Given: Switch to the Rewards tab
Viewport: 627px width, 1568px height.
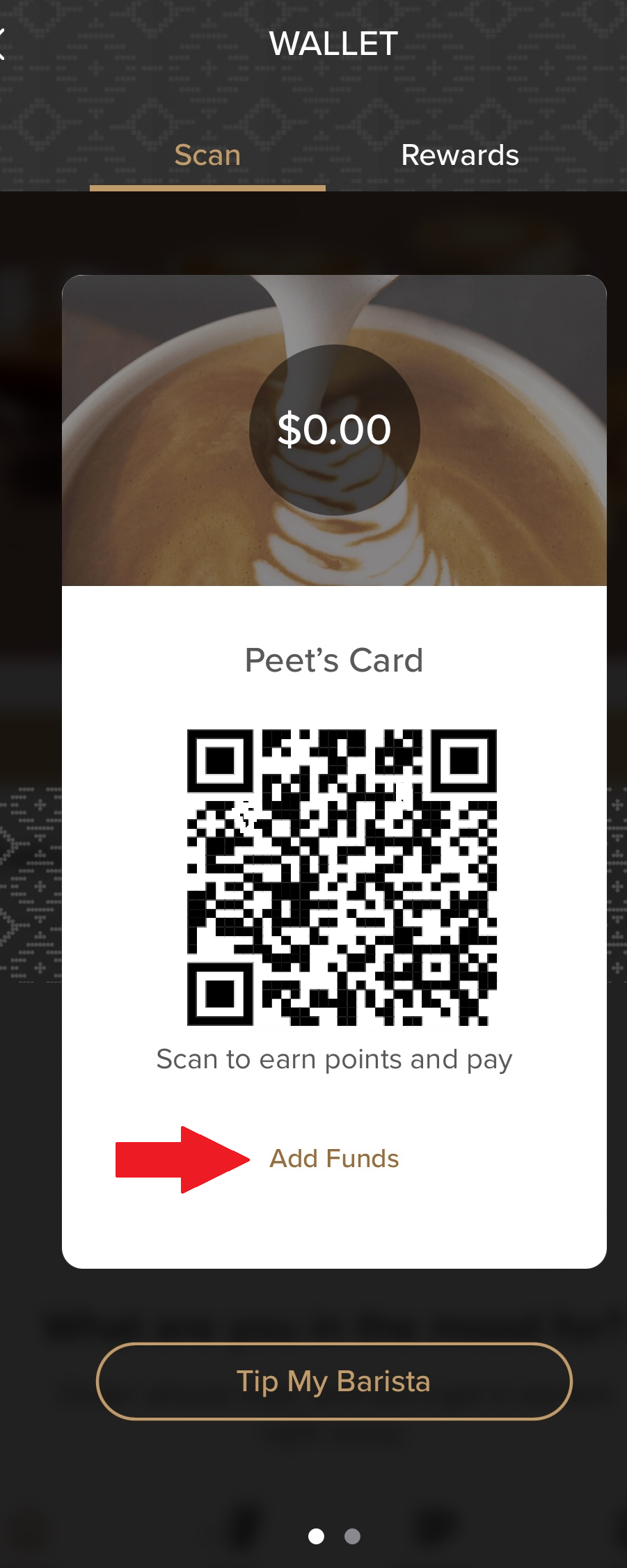Looking at the screenshot, I should [460, 155].
